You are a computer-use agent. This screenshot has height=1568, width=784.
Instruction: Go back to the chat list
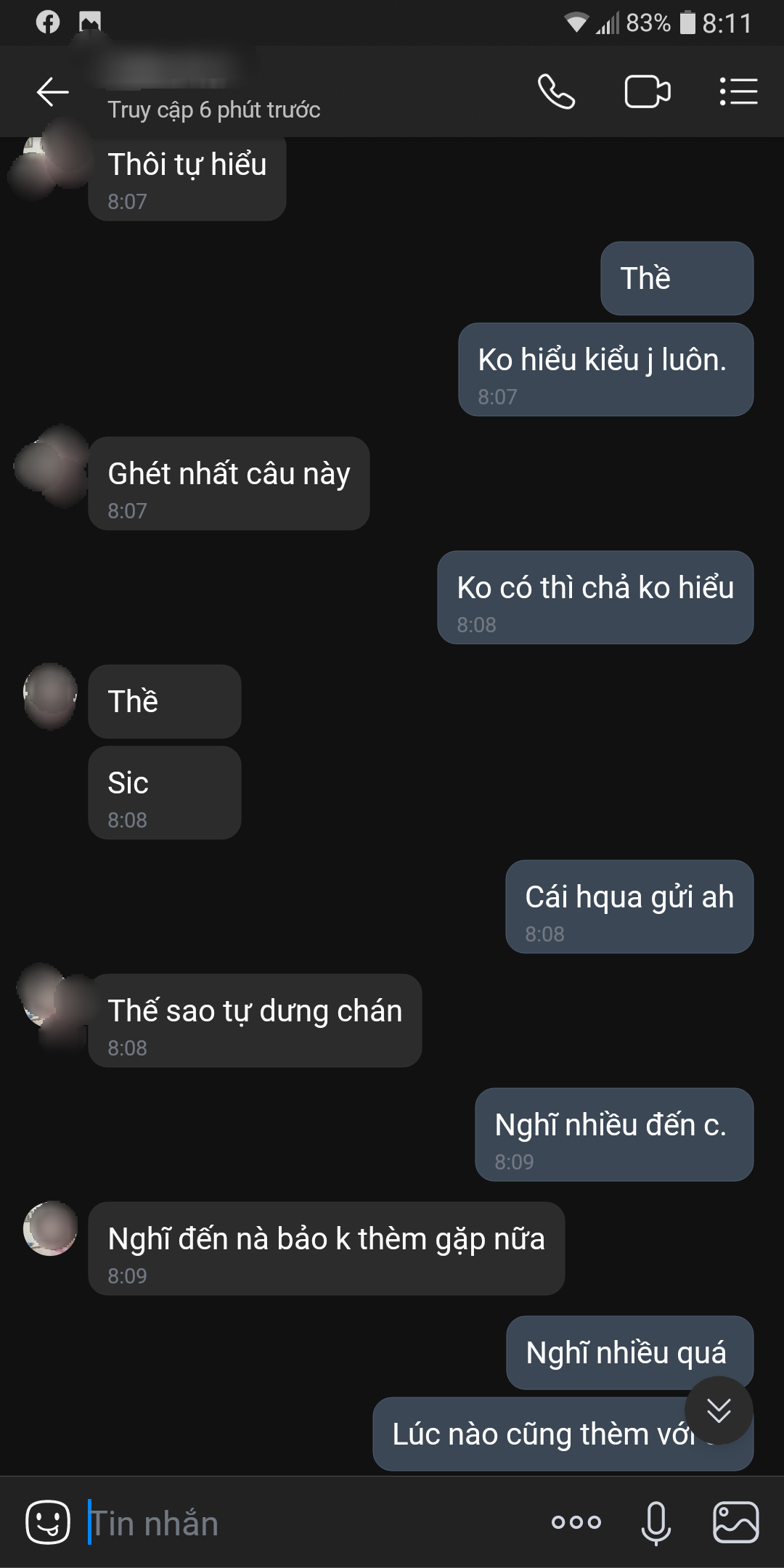click(x=52, y=92)
